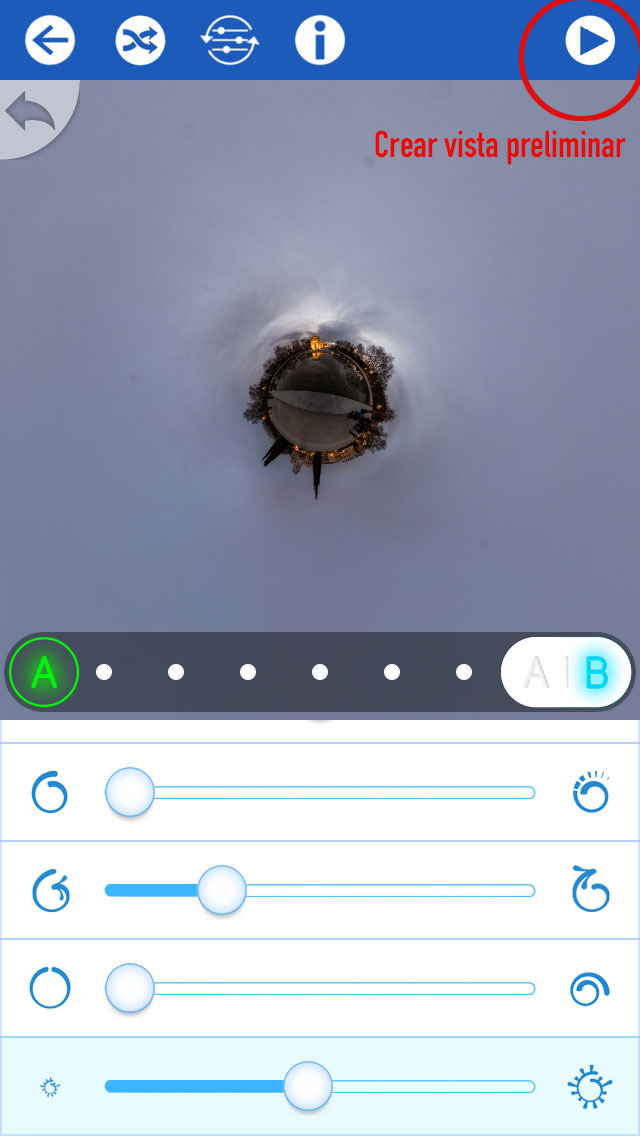Viewport: 640px width, 1136px height.
Task: Tap the shuffle random effect icon
Action: [140, 40]
